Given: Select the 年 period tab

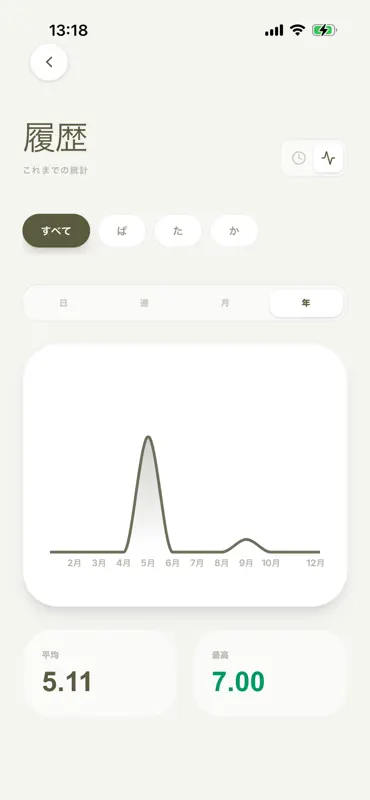Looking at the screenshot, I should [x=306, y=303].
